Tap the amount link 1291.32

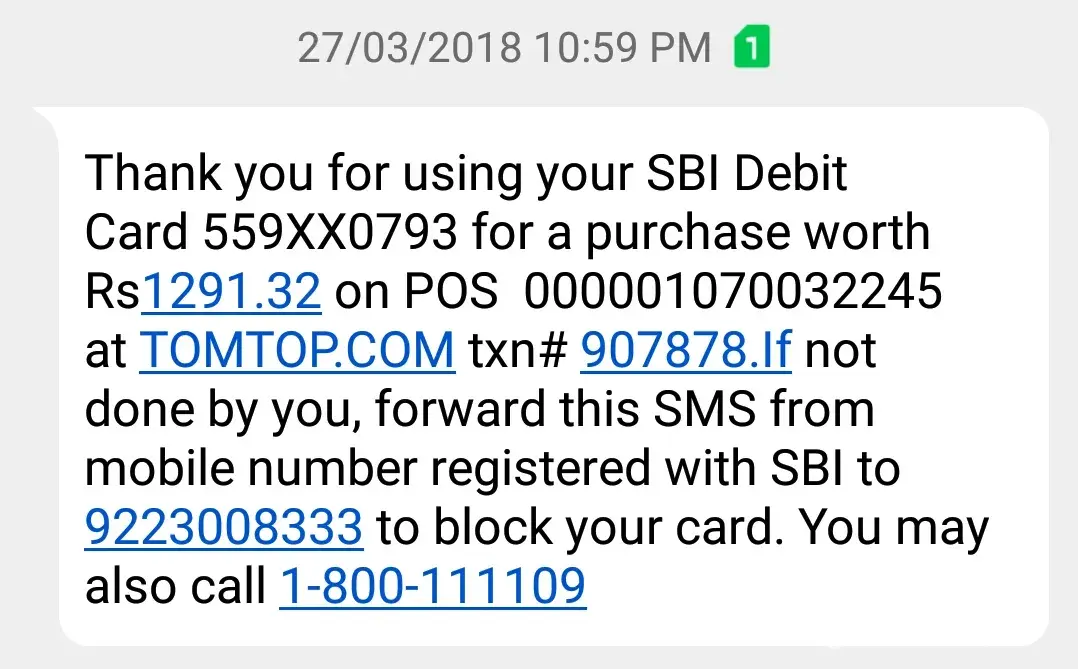click(x=232, y=292)
